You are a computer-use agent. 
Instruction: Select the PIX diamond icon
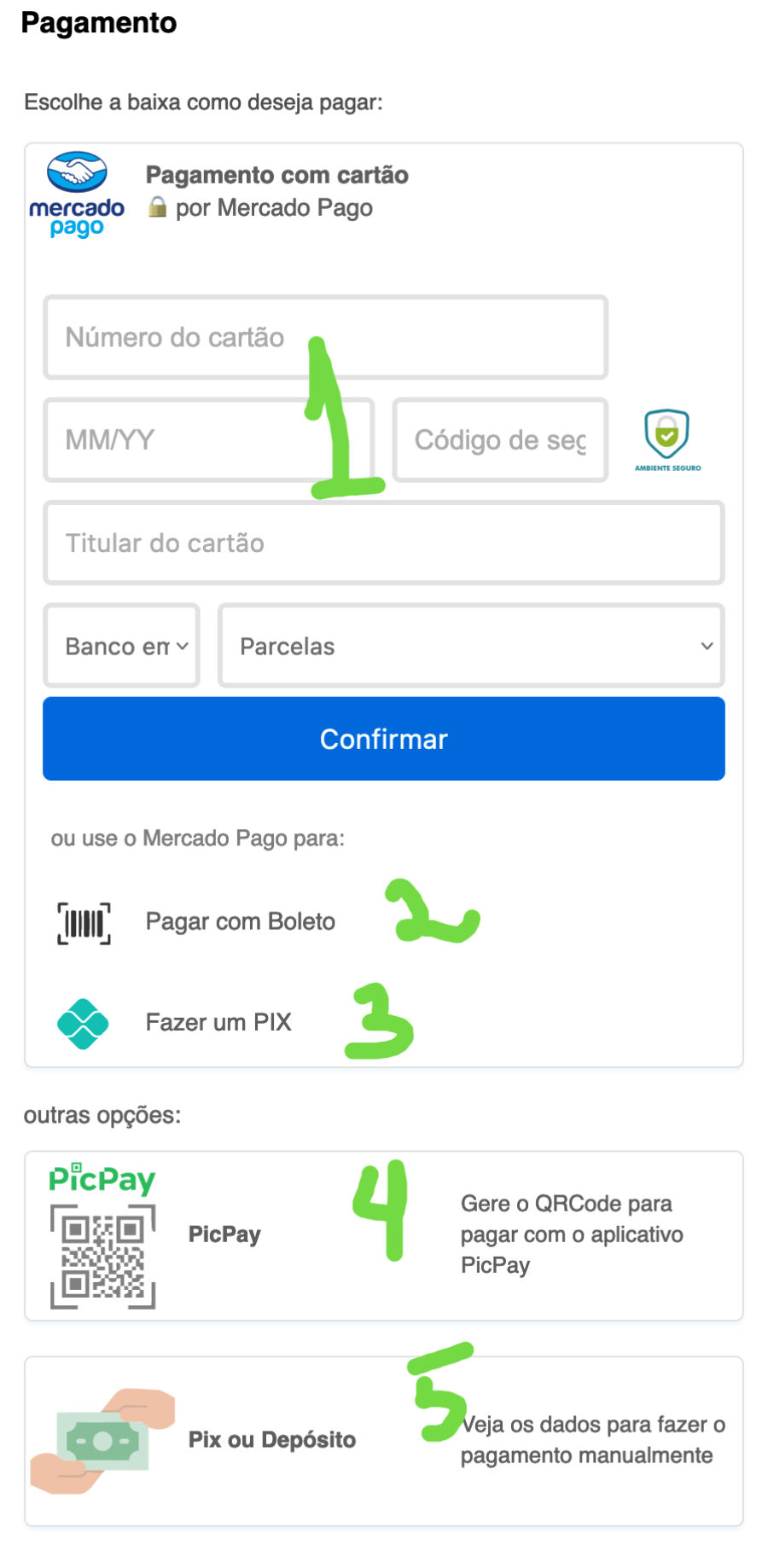point(83,1022)
